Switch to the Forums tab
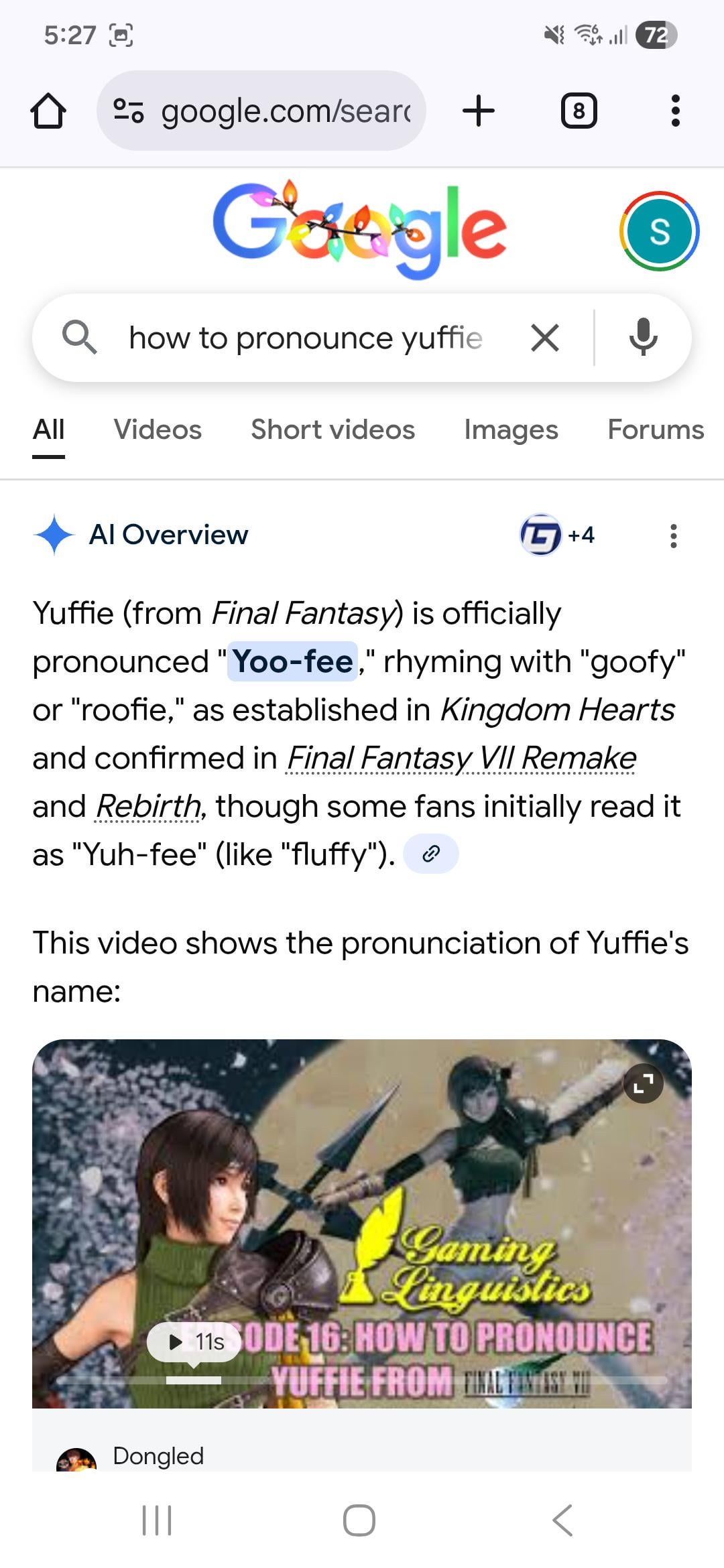Viewport: 724px width, 1568px height. click(x=655, y=430)
